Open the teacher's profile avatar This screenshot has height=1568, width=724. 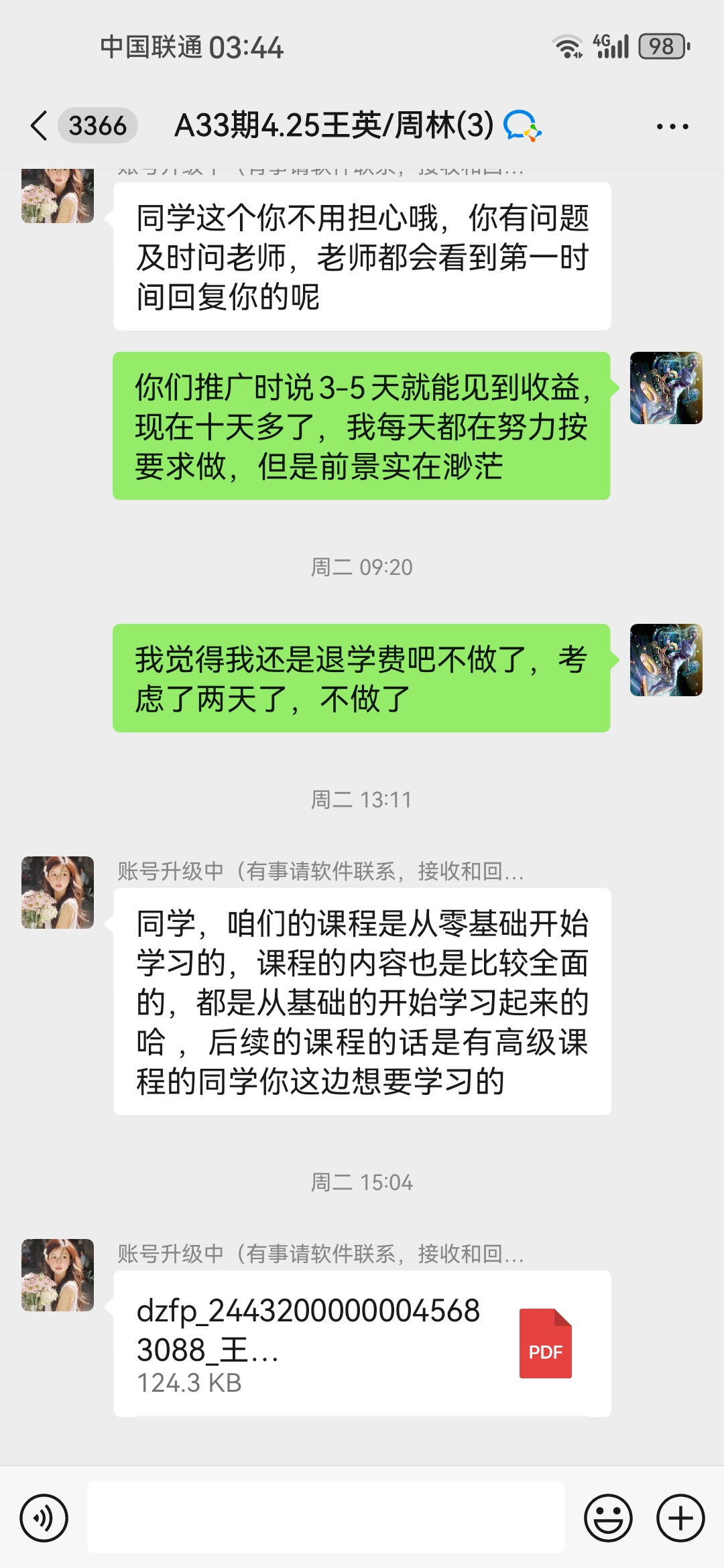tap(57, 893)
